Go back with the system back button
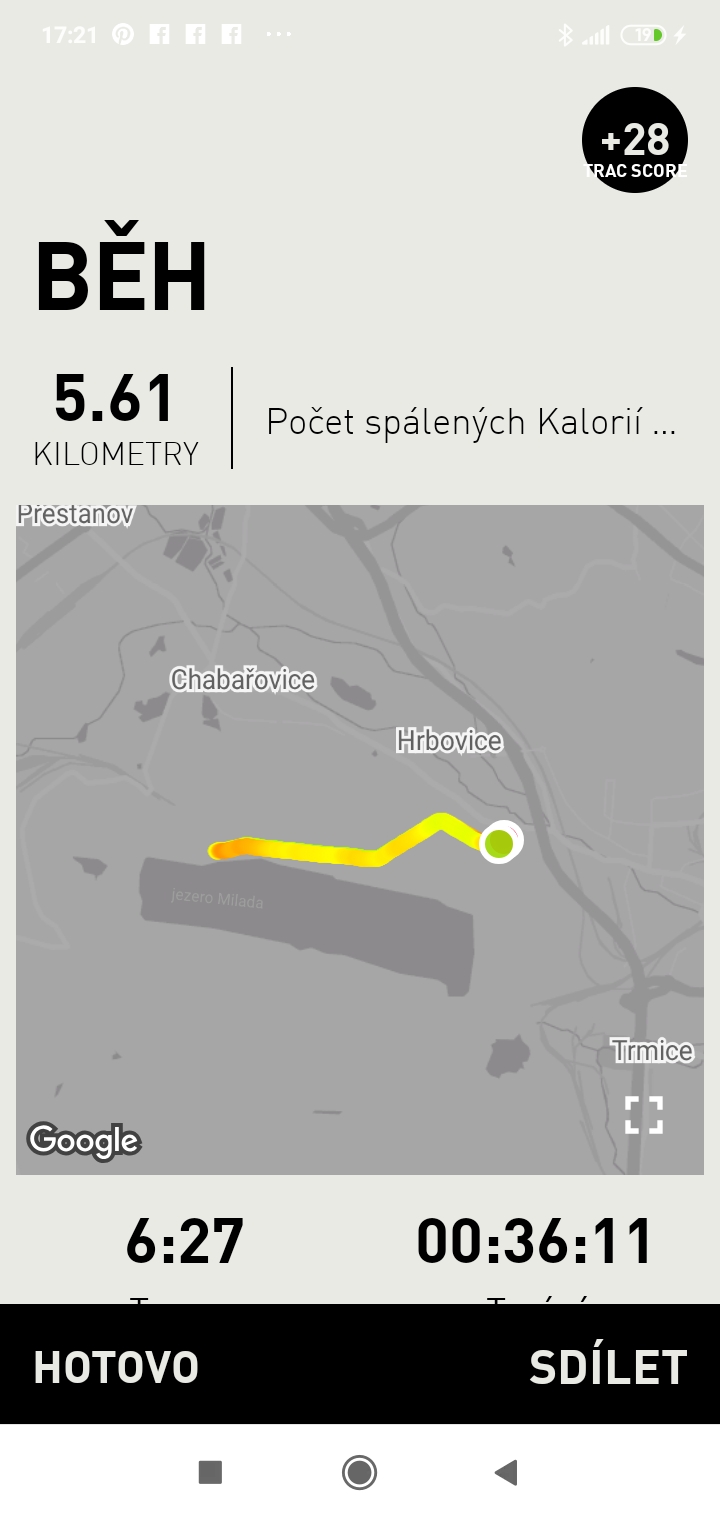This screenshot has height=1520, width=720. click(506, 1472)
